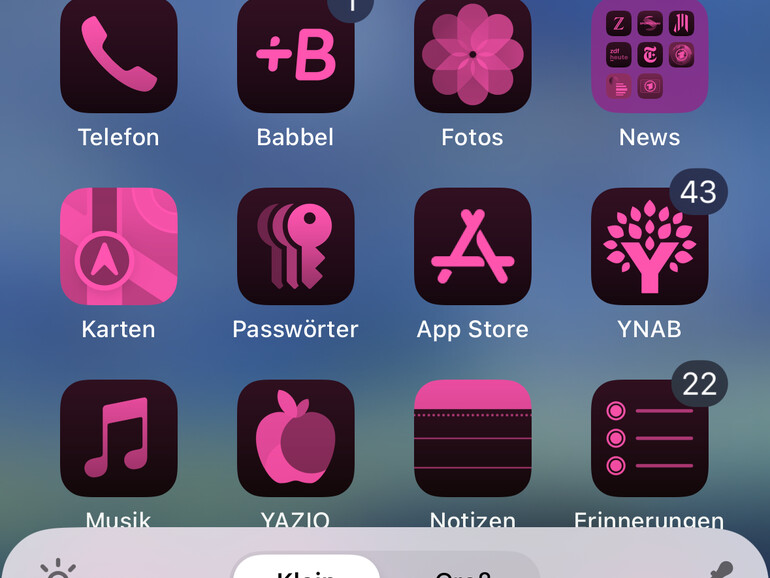Launch the Passwörter app

(295, 246)
